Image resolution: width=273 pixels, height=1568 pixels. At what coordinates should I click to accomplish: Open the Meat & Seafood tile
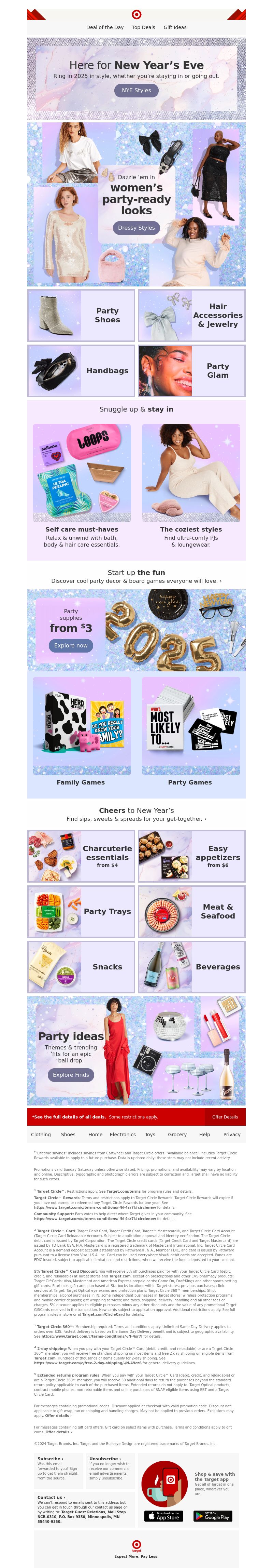[191, 911]
